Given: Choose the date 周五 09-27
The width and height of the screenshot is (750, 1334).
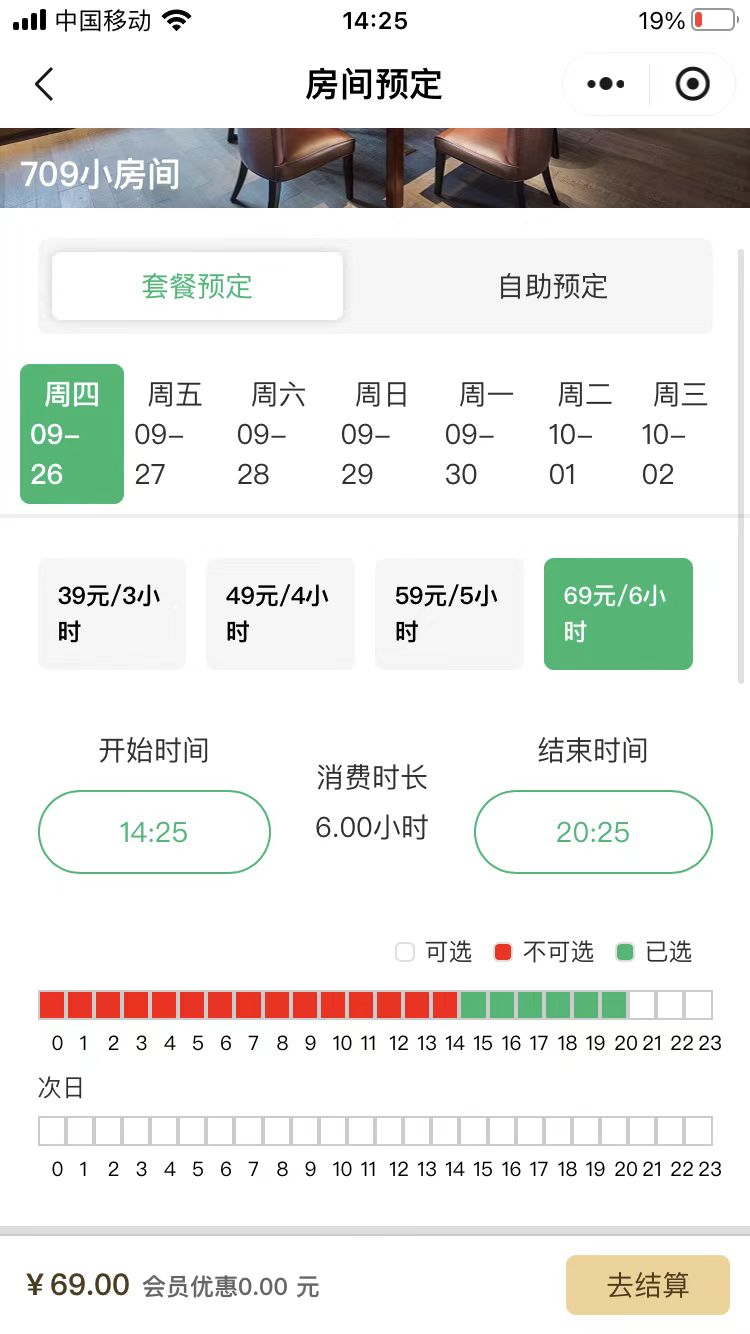Looking at the screenshot, I should 175,434.
